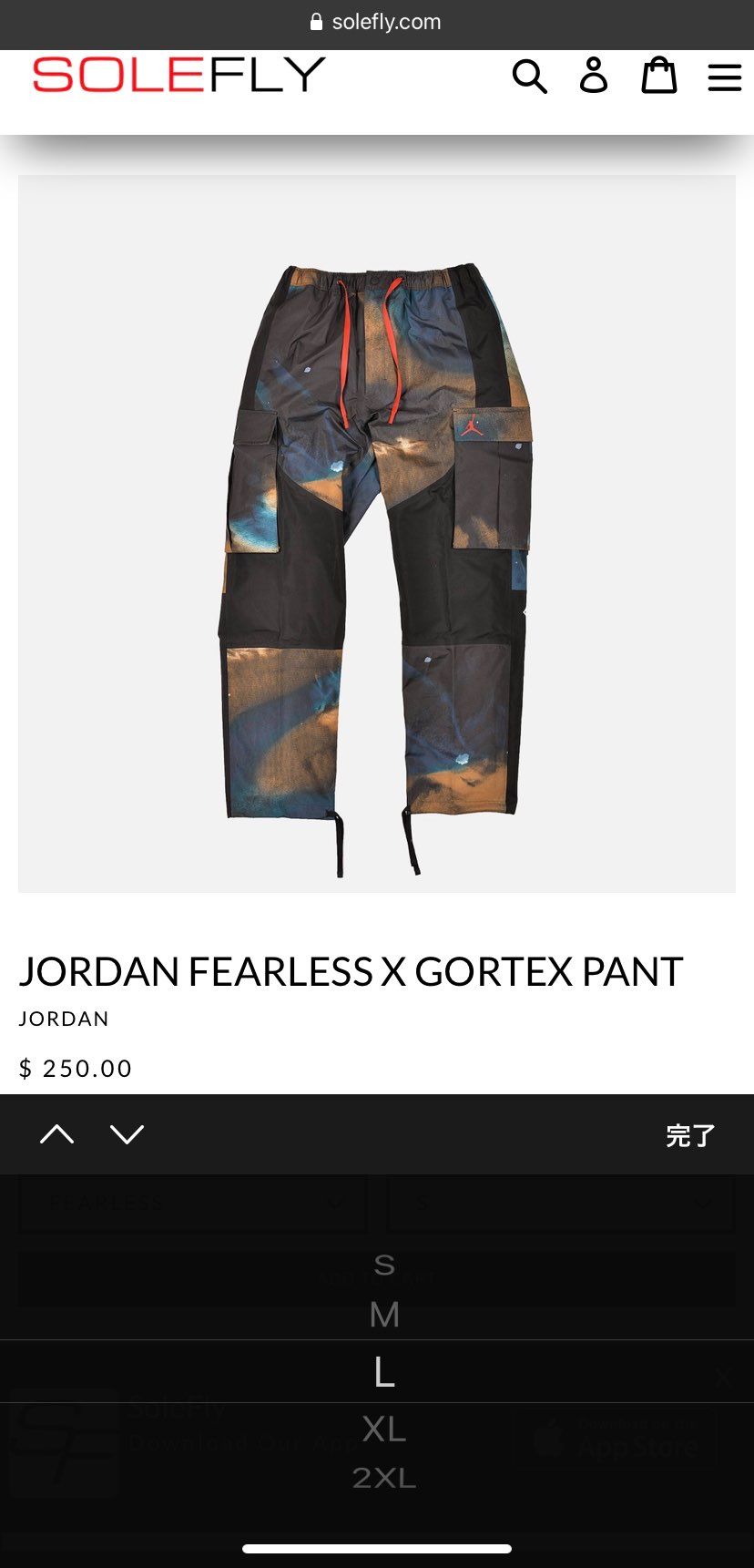Viewport: 754px width, 1568px height.
Task: Go to the next field with the down arrow
Action: [x=127, y=1133]
